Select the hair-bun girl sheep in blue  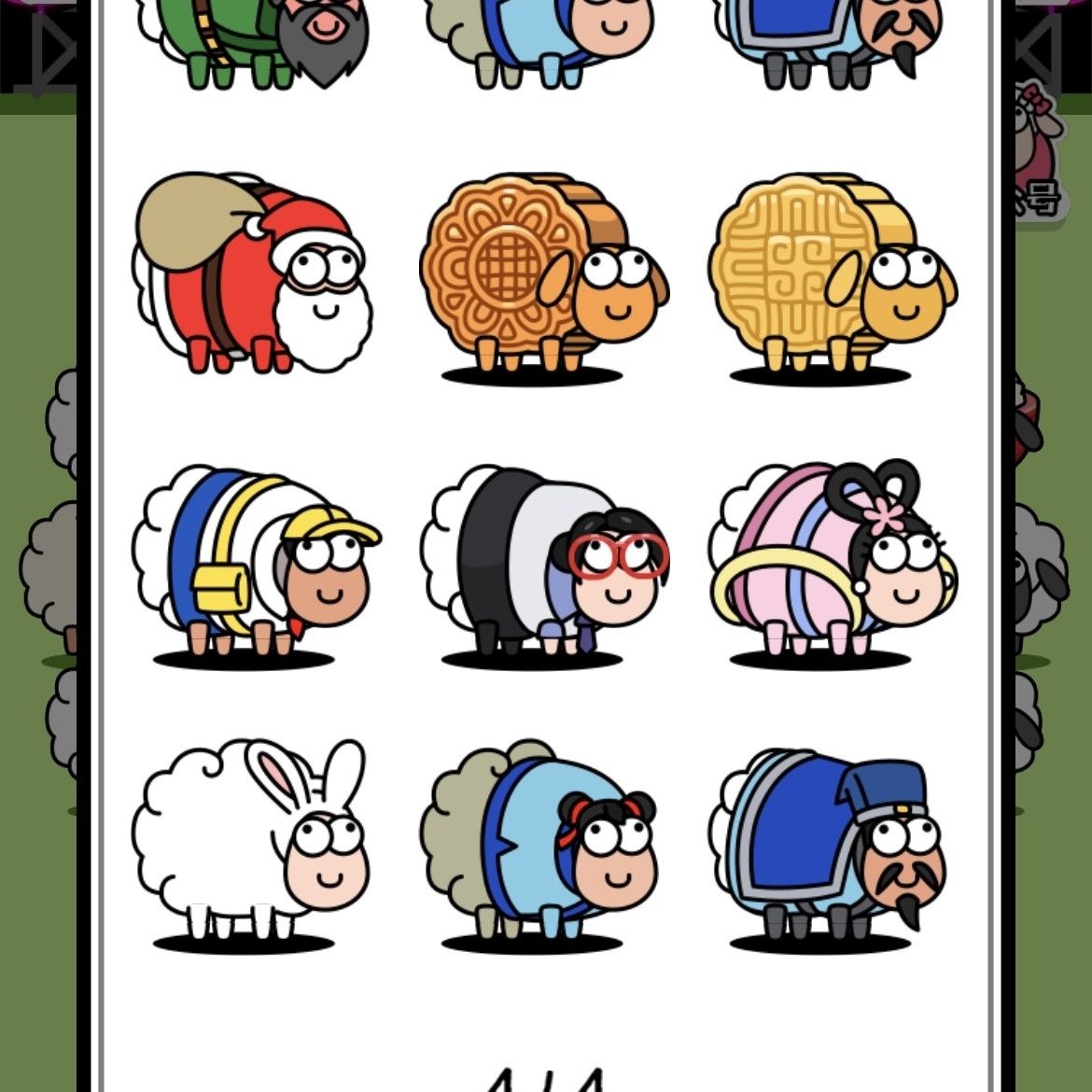[x=541, y=840]
